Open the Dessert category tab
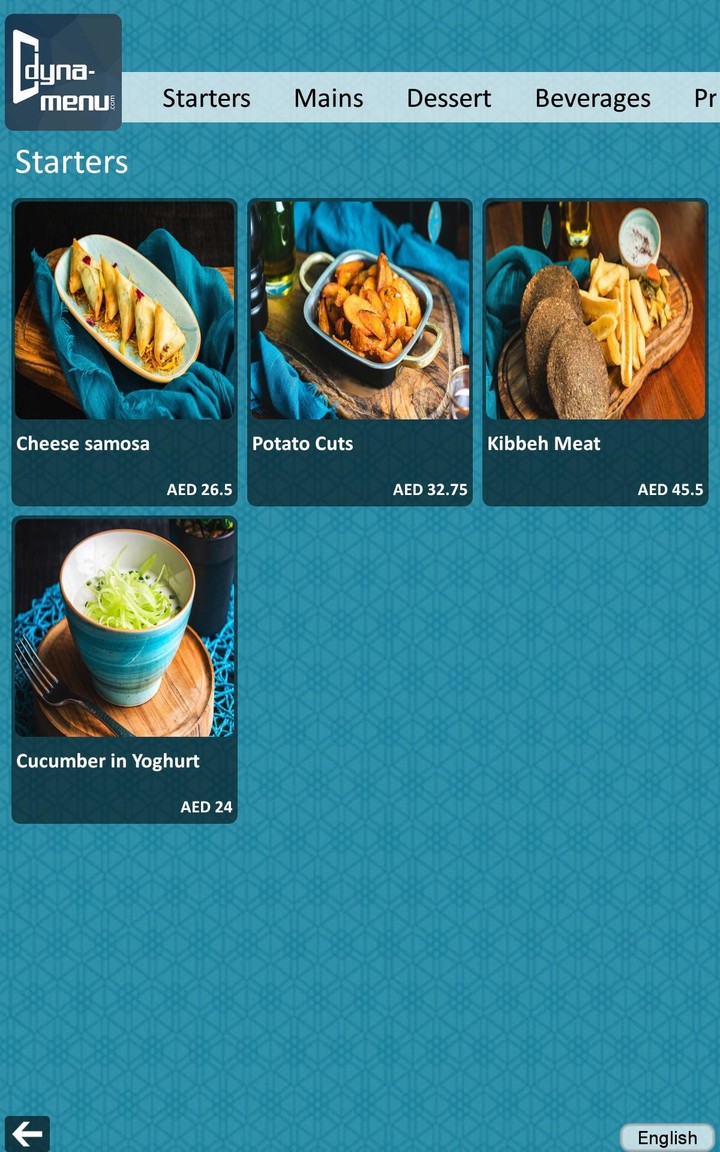 click(x=448, y=98)
